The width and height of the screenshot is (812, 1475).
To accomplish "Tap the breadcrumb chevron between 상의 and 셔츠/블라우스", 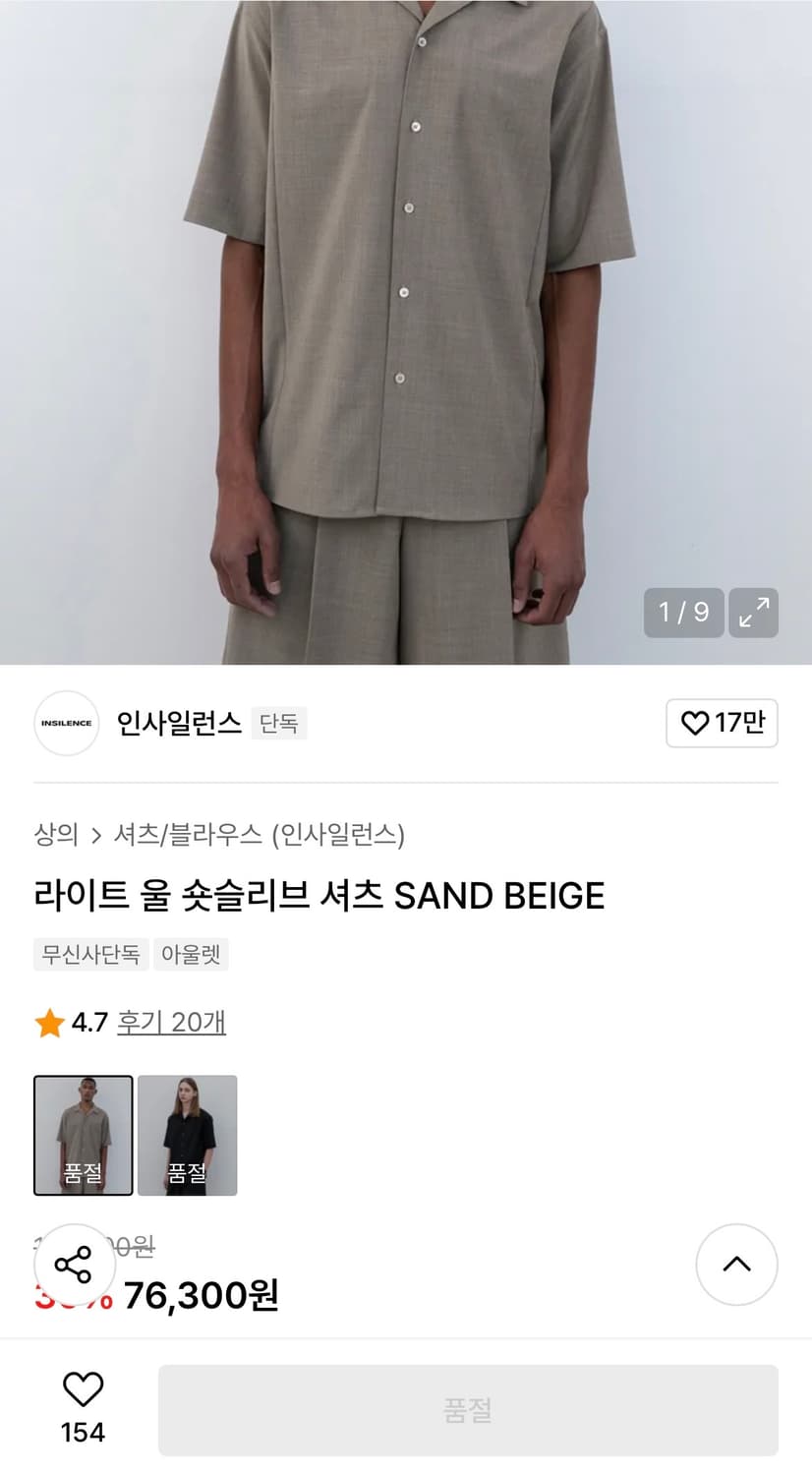I will [95, 834].
